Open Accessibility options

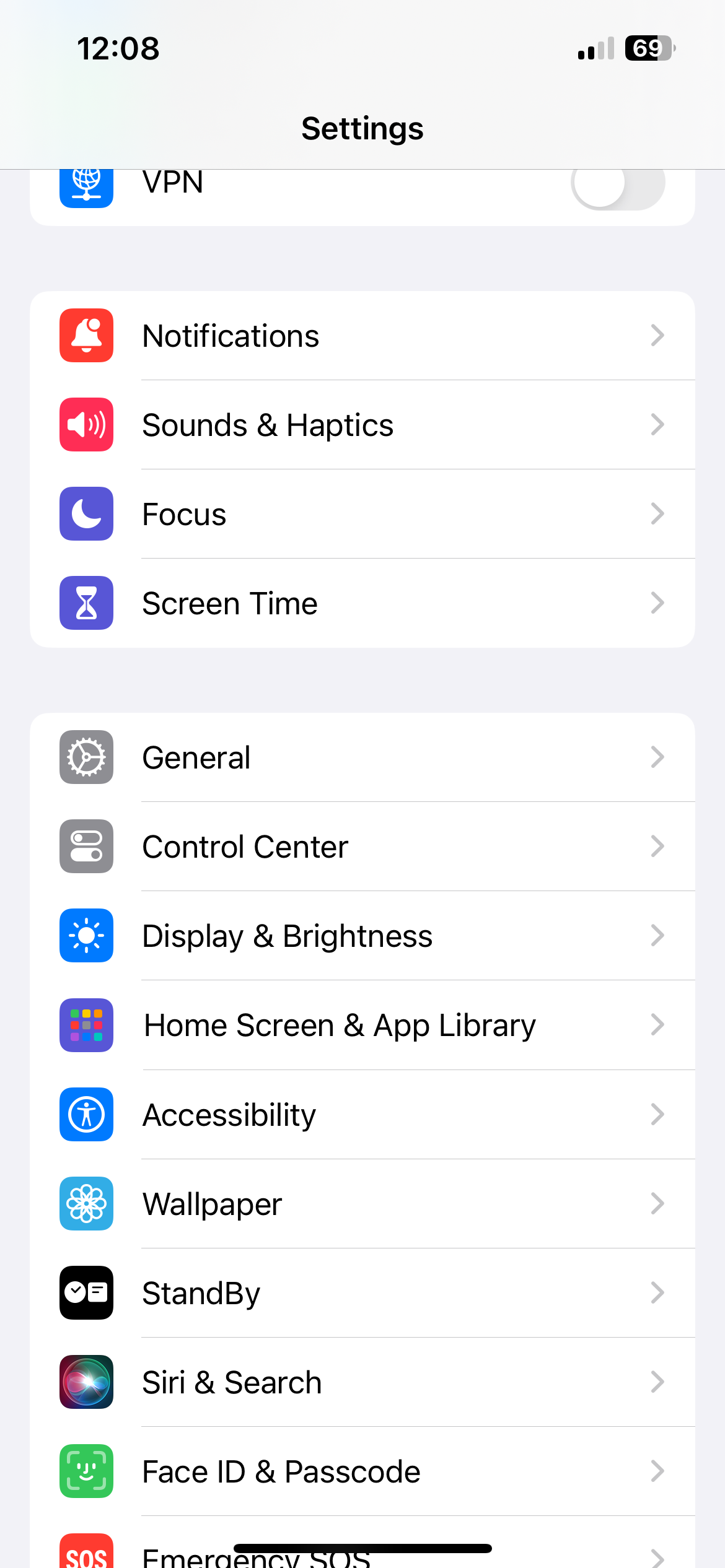[362, 1115]
